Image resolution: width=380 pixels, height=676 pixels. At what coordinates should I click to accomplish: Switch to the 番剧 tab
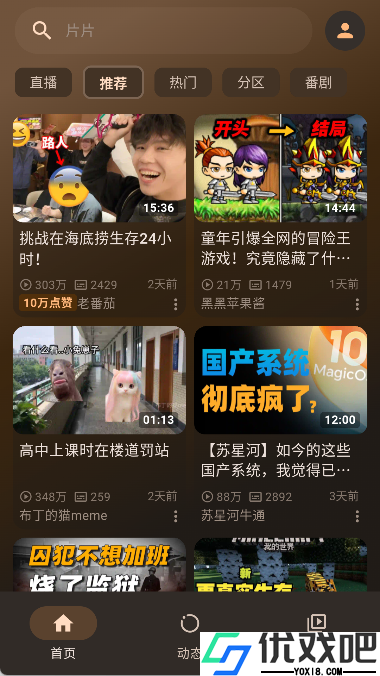(318, 82)
